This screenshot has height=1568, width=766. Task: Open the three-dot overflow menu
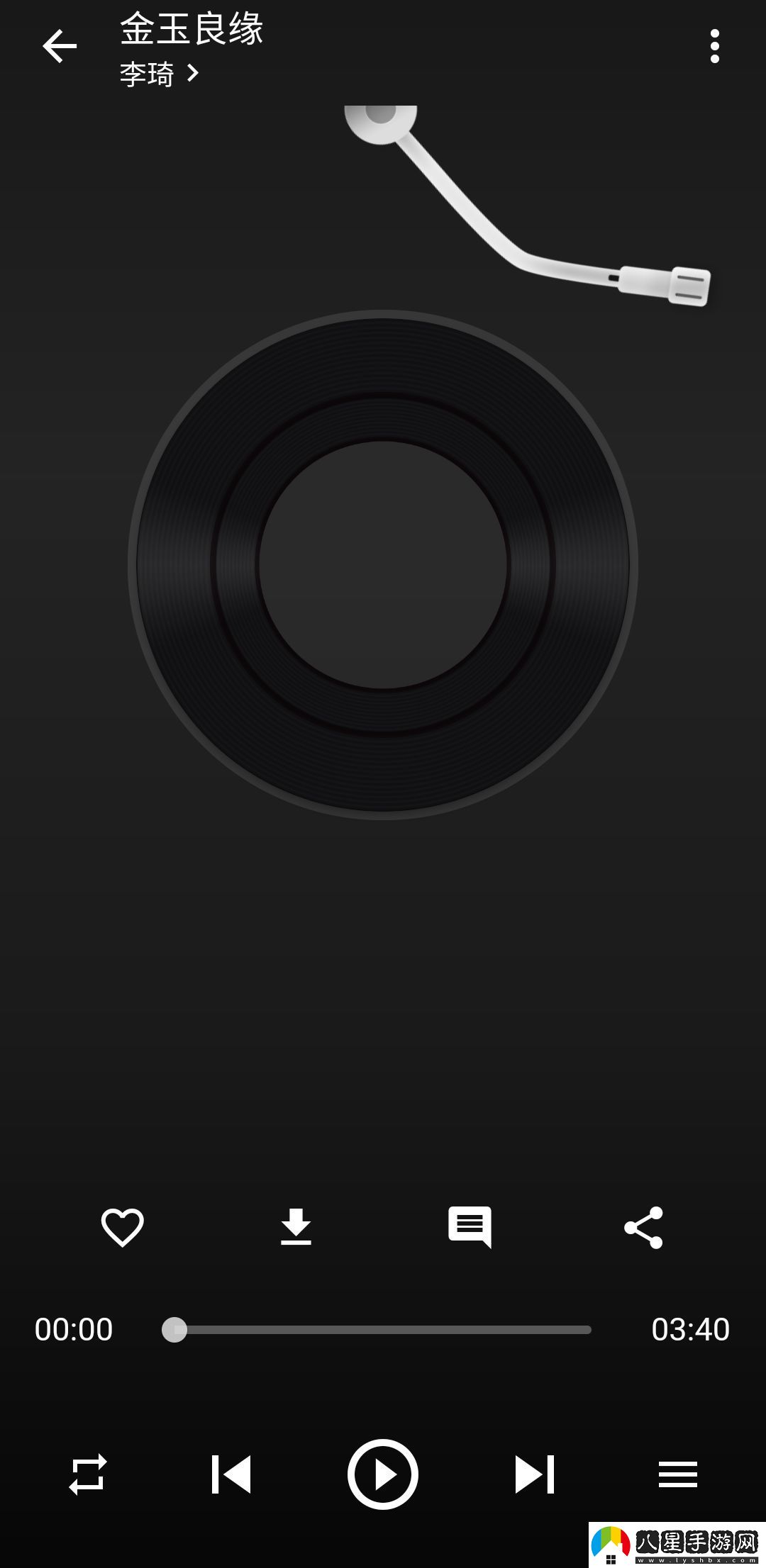[714, 47]
